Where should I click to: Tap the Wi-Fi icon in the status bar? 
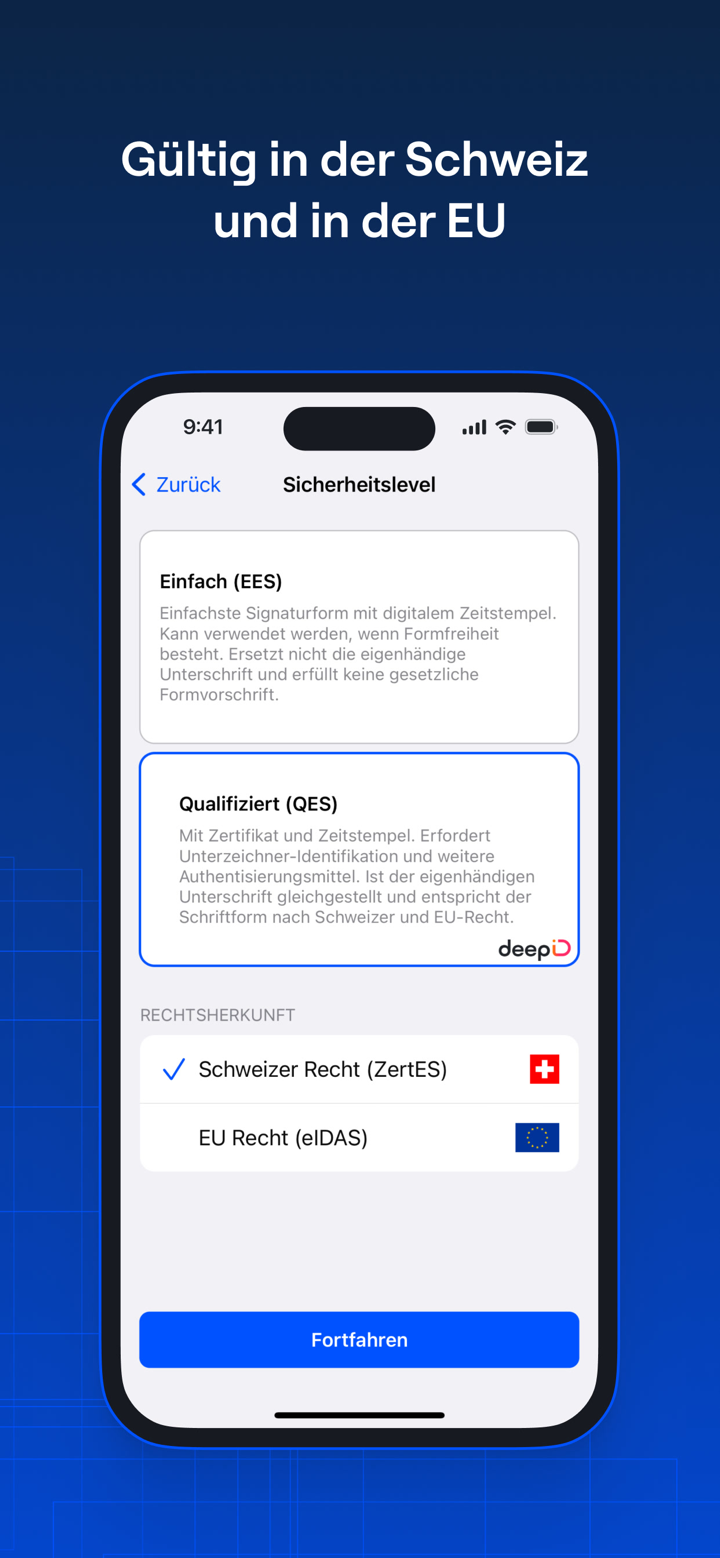pyautogui.click(x=506, y=427)
